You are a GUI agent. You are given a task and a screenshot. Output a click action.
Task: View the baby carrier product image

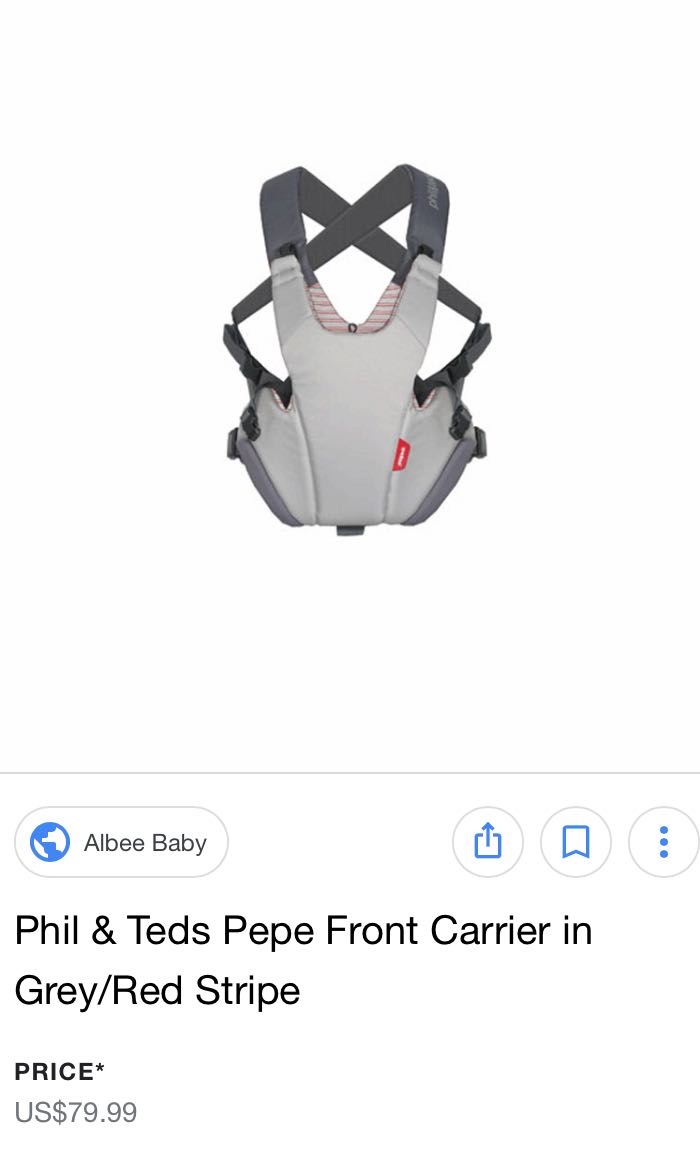(x=357, y=350)
